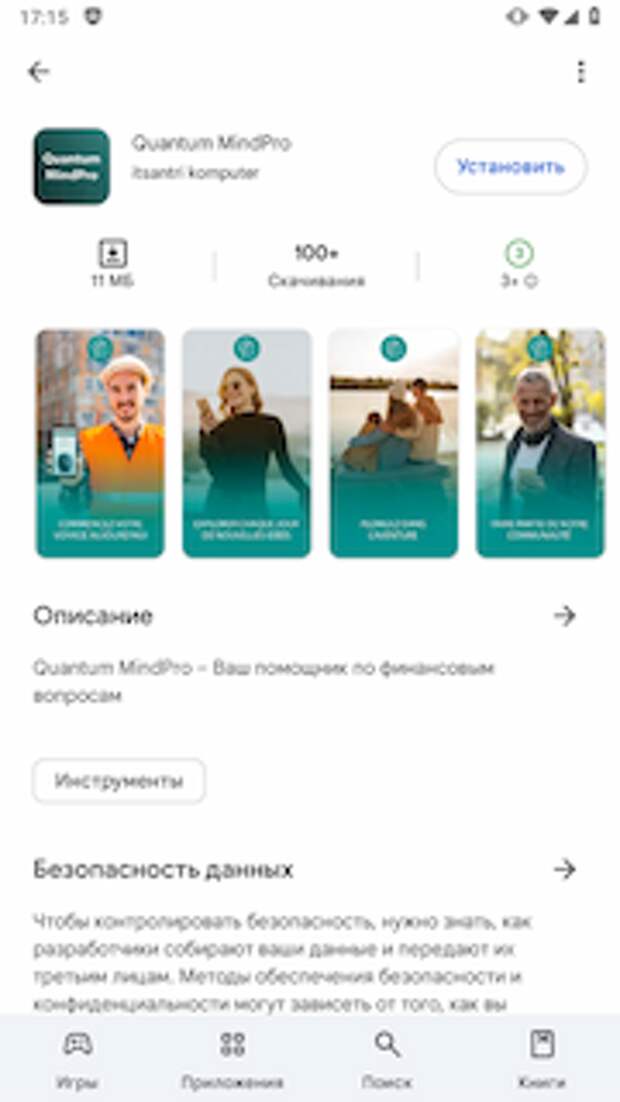Go to the Книги tab
This screenshot has width=620, height=1102.
[542, 1059]
